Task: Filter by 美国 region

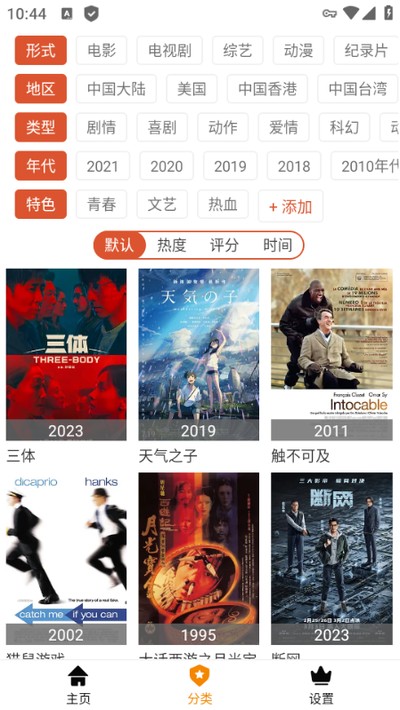Action: 191,89
